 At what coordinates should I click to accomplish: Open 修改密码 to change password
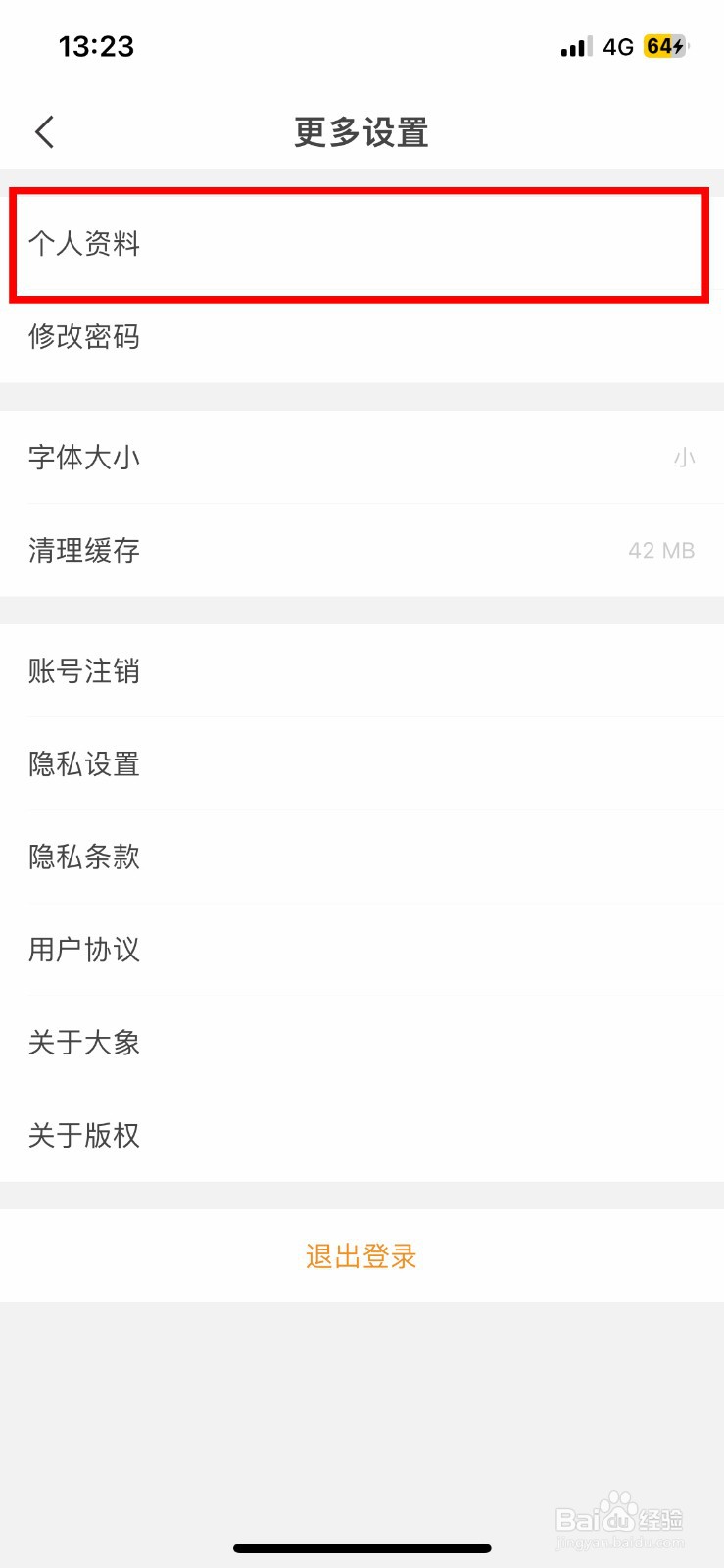362,336
